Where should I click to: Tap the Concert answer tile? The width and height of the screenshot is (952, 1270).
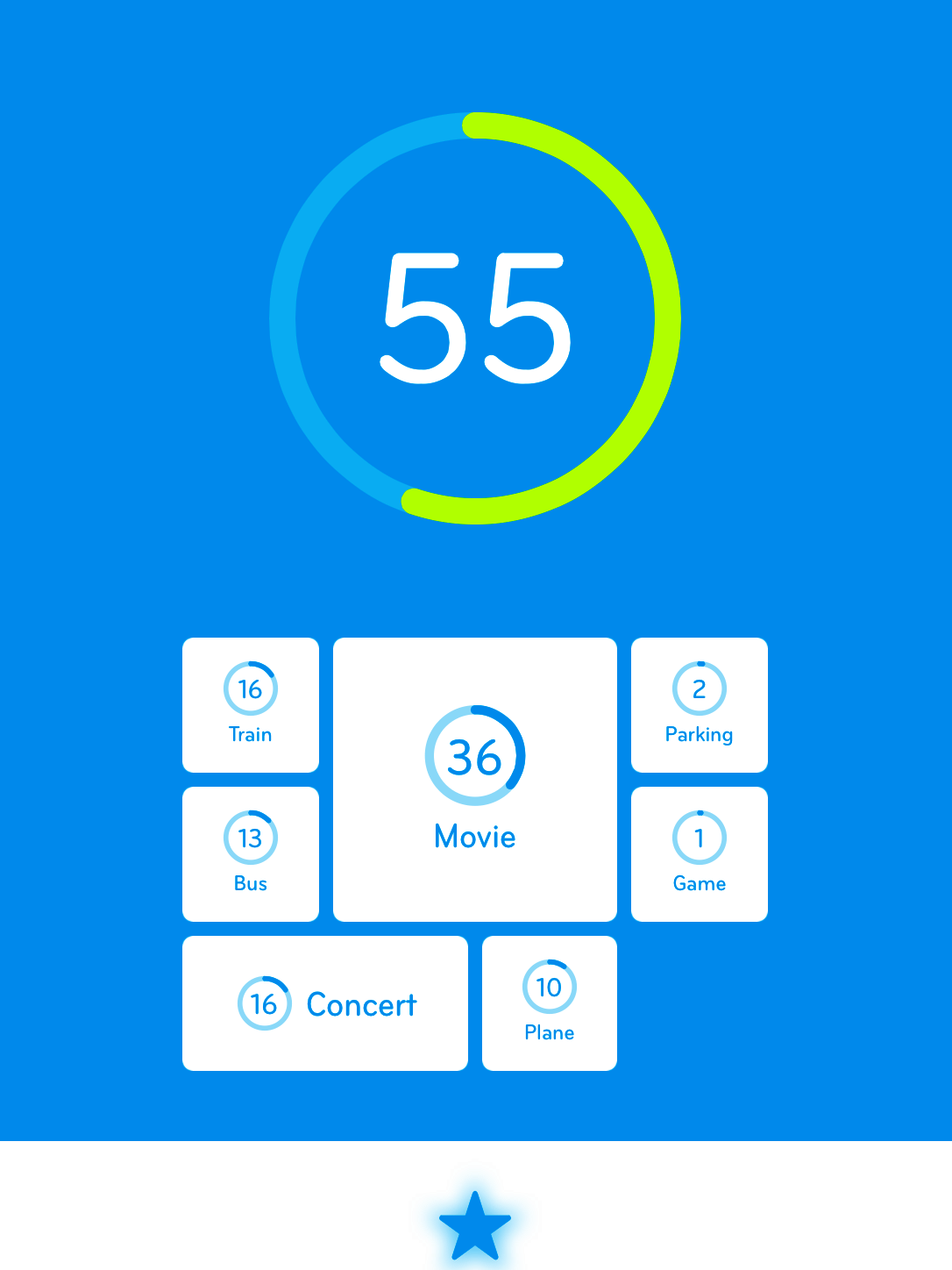pyautogui.click(x=325, y=1003)
